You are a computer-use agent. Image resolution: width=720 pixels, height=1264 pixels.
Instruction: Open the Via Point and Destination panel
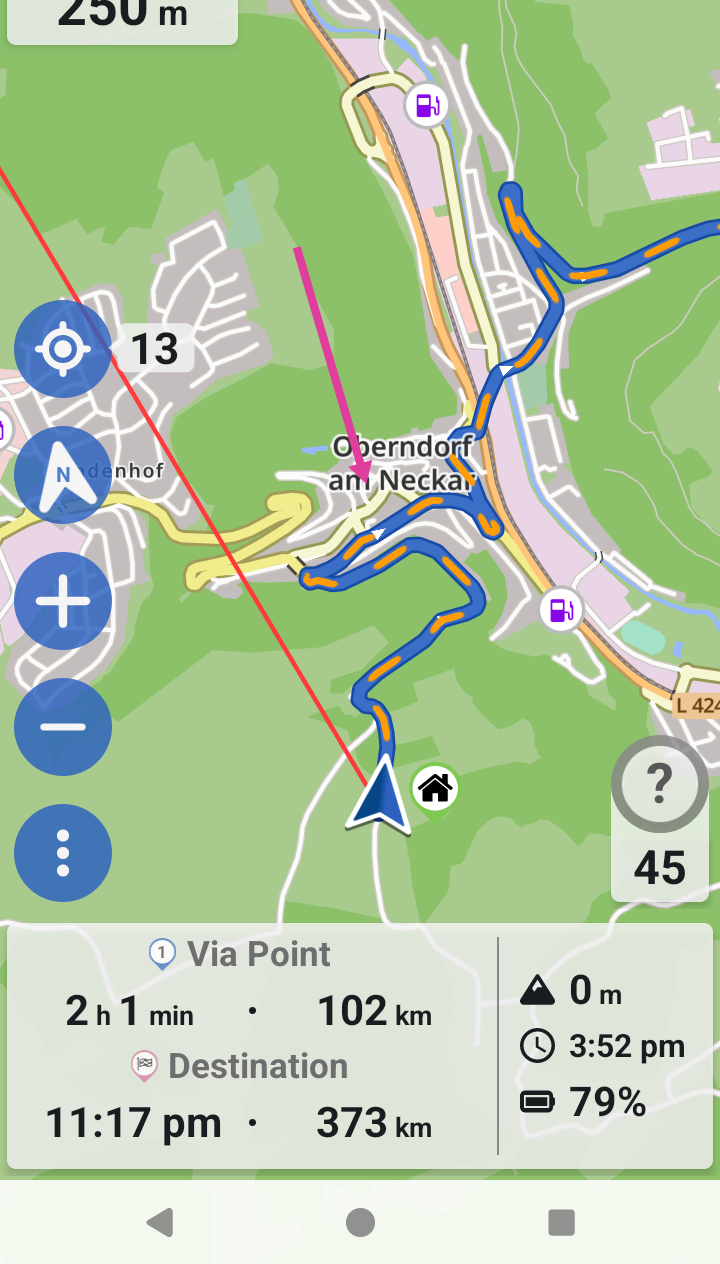(252, 1045)
